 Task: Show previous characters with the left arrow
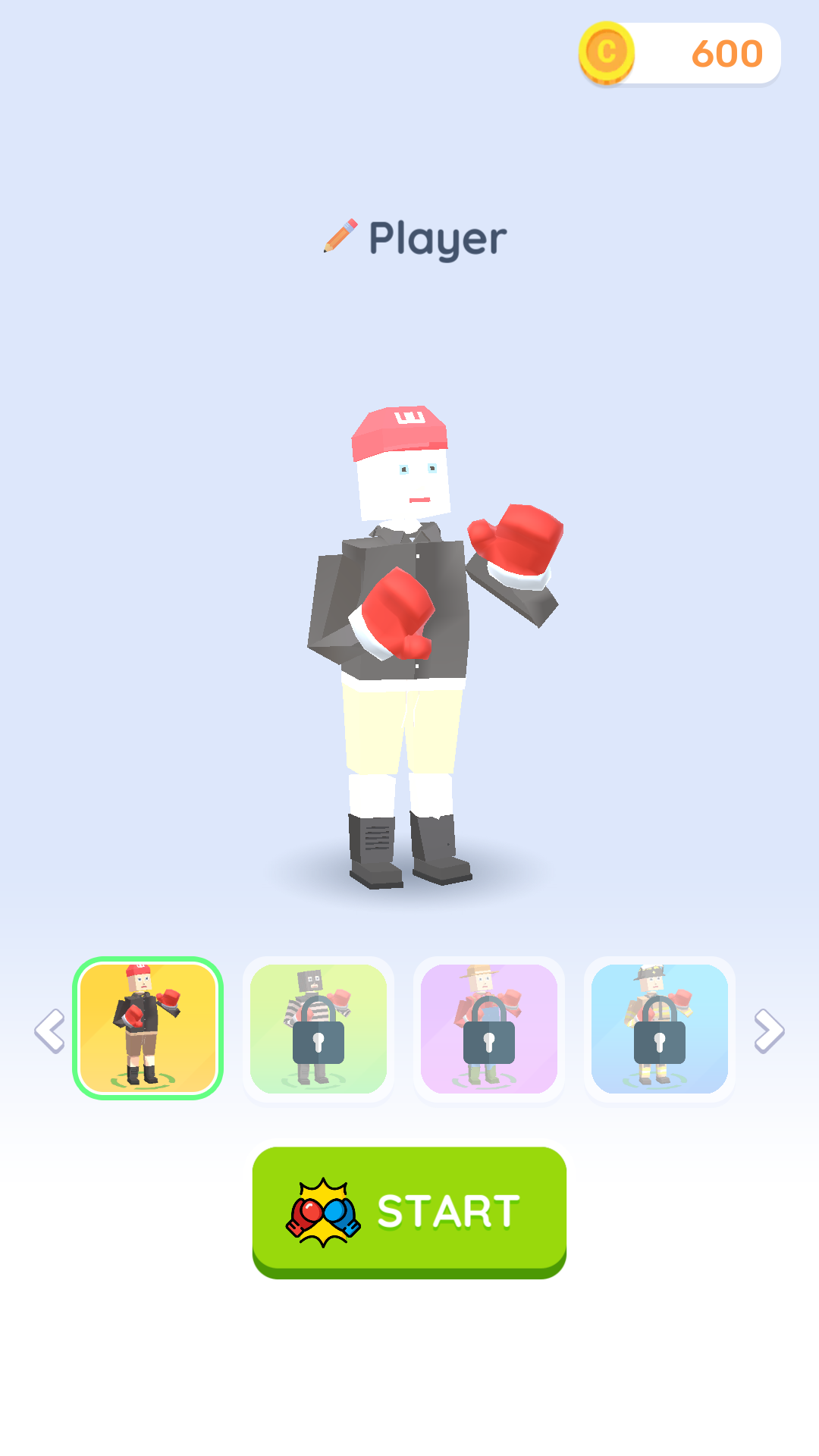tap(50, 1031)
